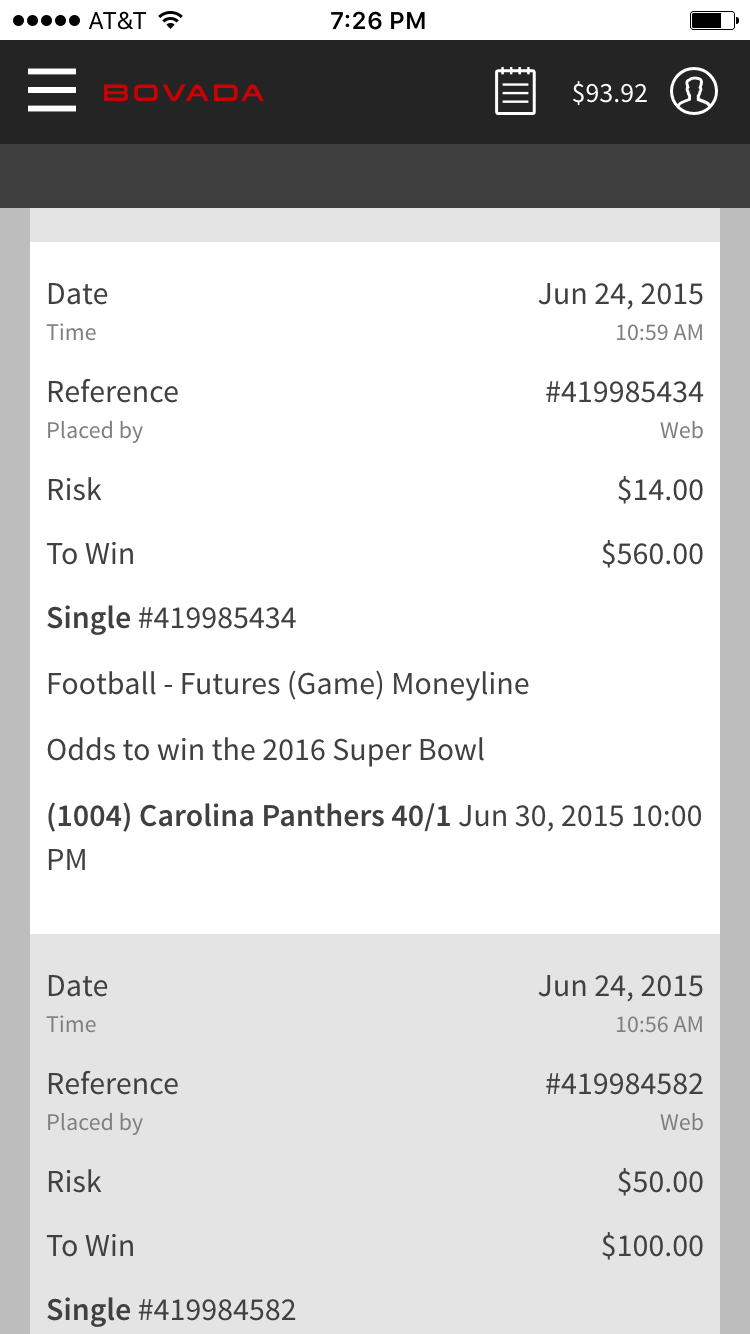Open the bet slip notepad icon
Screen dimensions: 750x1334
[515, 91]
